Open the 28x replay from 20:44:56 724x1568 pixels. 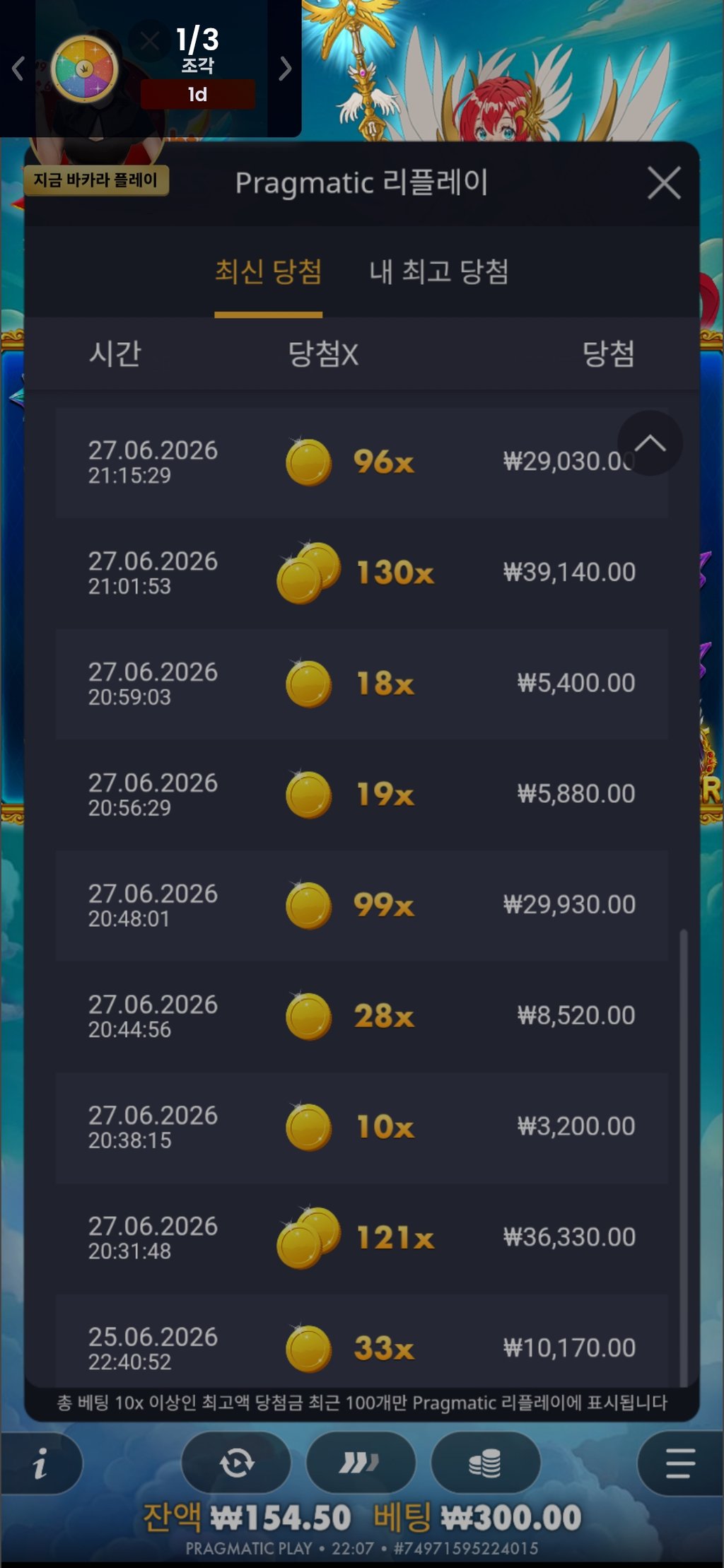point(361,1017)
